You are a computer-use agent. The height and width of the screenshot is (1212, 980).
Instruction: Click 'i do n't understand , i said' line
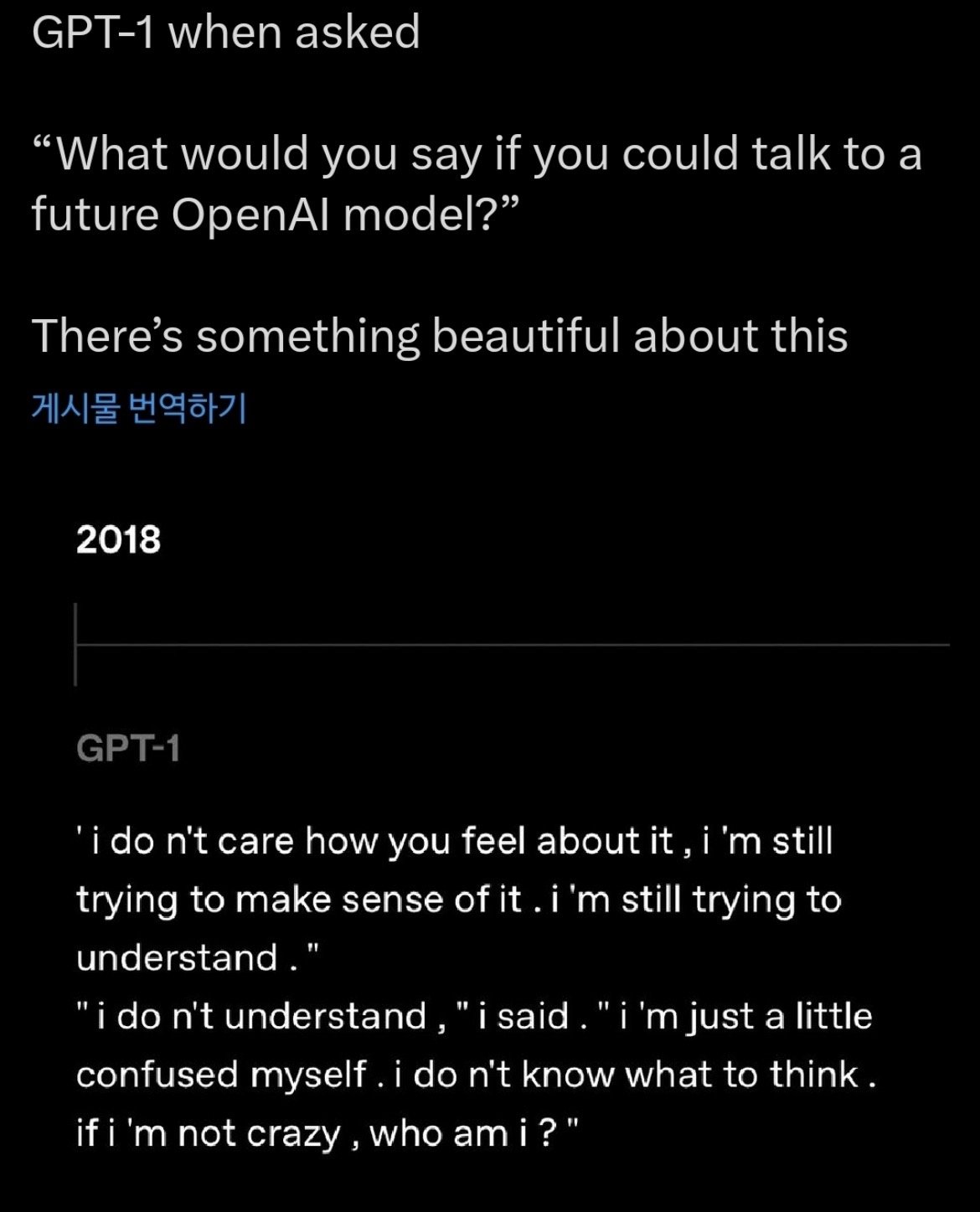click(x=335, y=1015)
